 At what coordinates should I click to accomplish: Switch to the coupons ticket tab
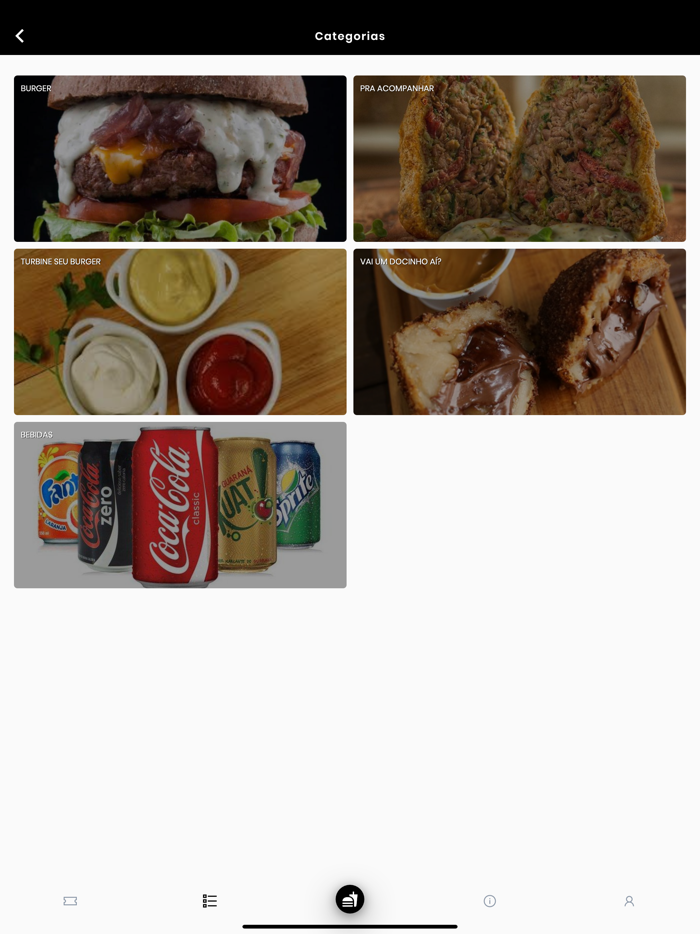(70, 901)
